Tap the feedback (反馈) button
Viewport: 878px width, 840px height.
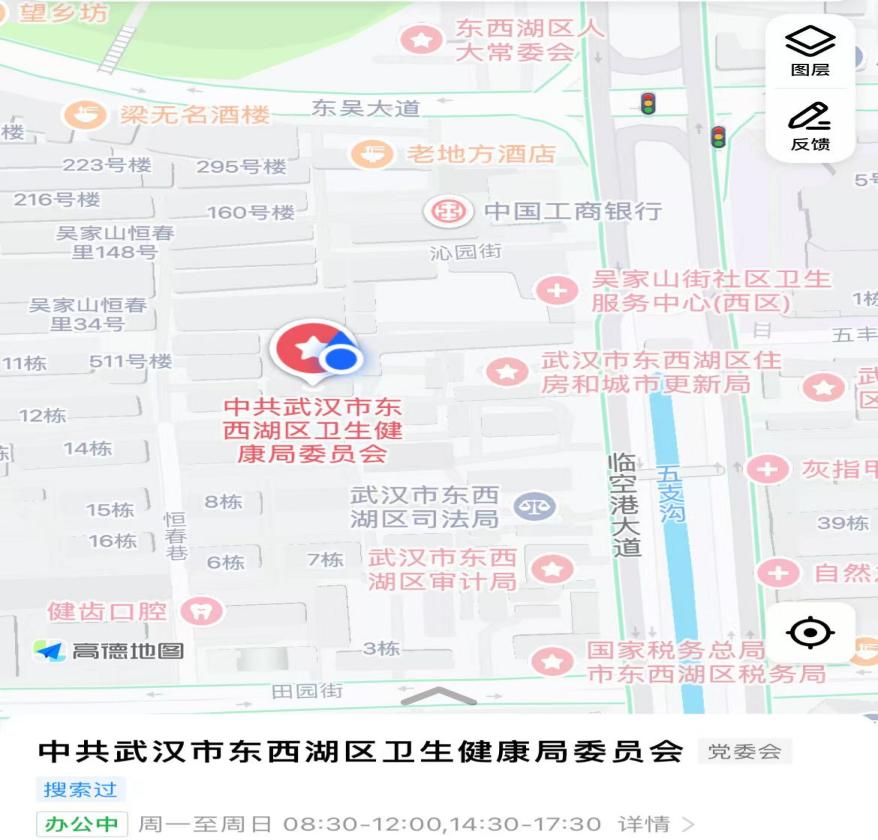coord(810,125)
